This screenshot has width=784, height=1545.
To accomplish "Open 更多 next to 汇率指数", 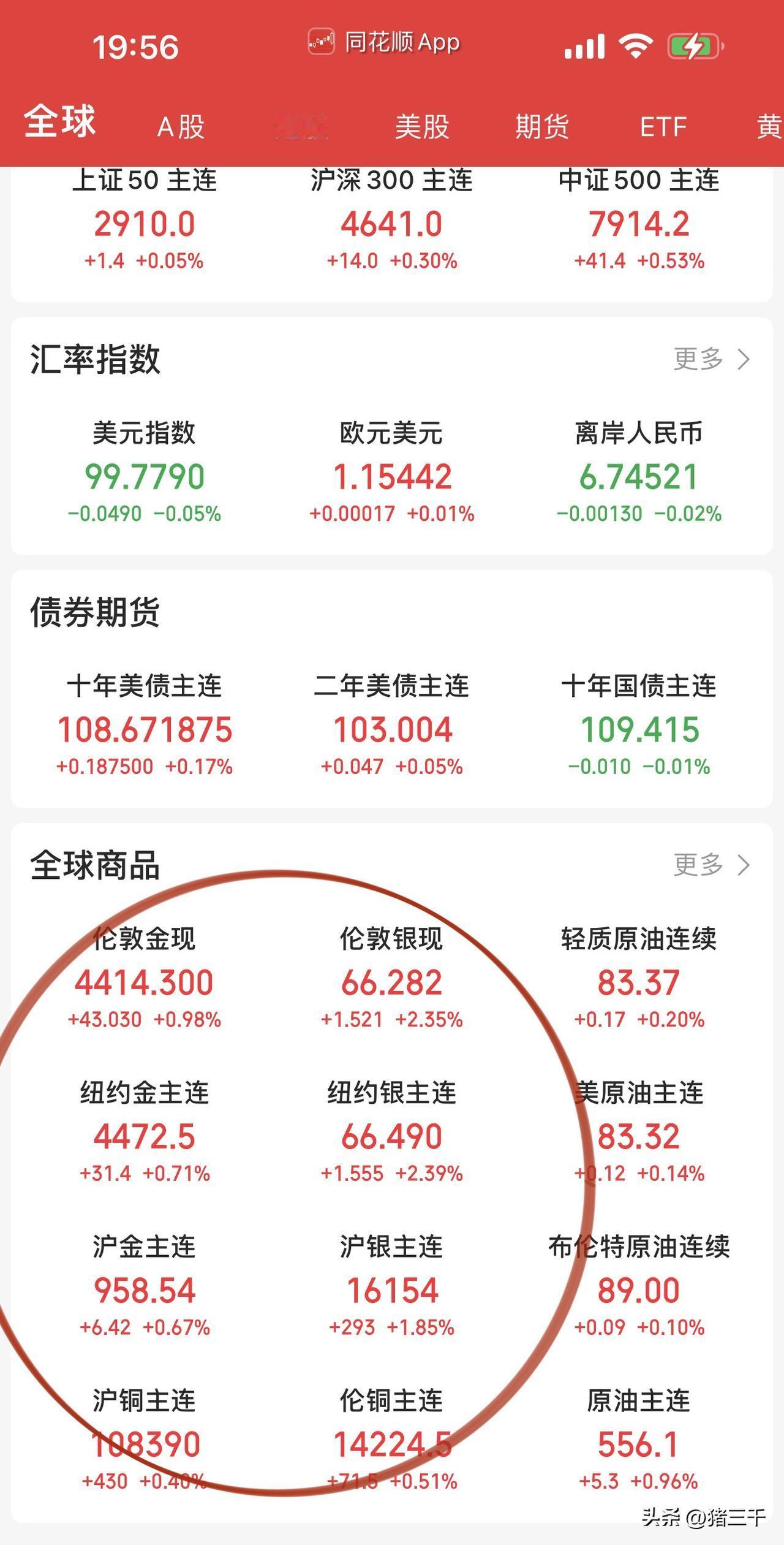I will coord(712,359).
